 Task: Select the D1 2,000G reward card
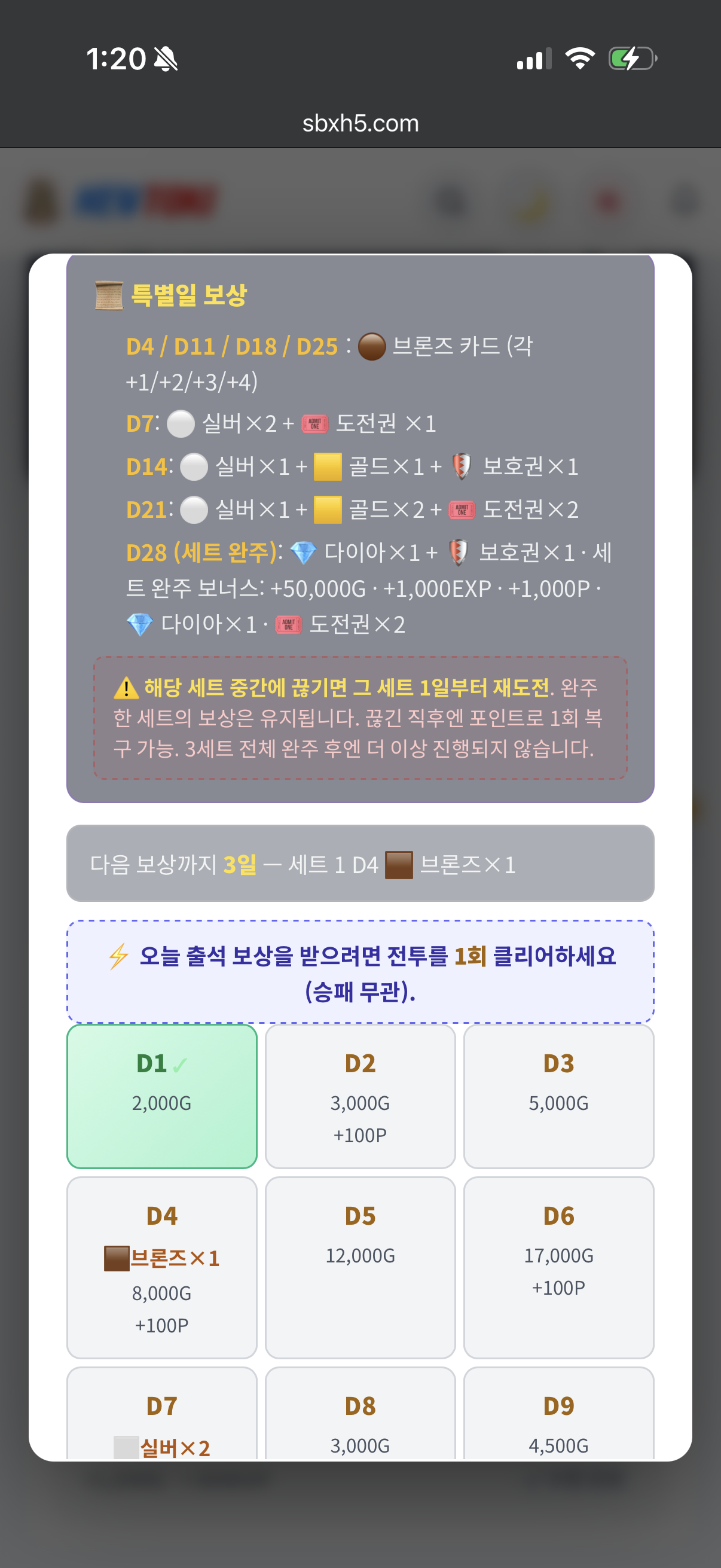[x=162, y=1096]
